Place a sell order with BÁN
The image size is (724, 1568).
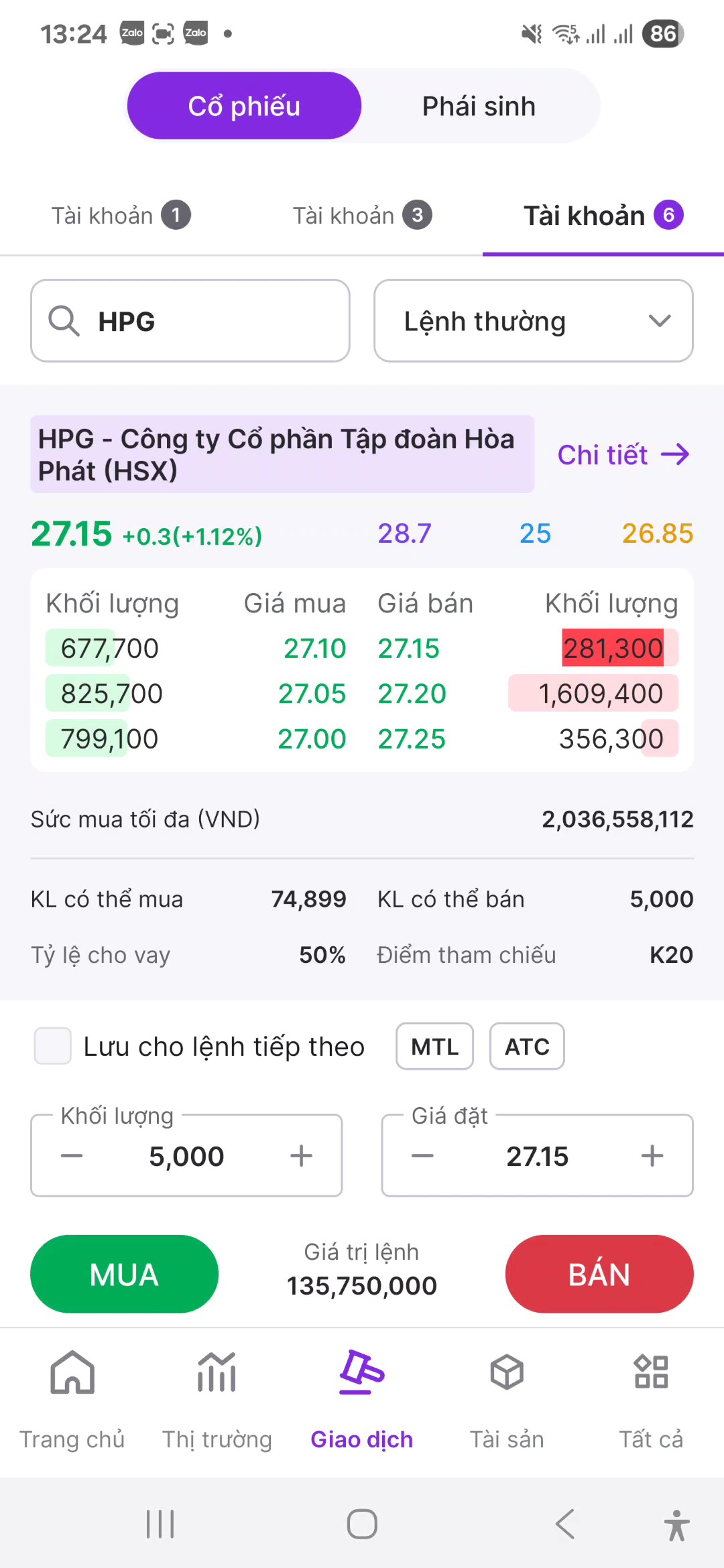pyautogui.click(x=599, y=1274)
